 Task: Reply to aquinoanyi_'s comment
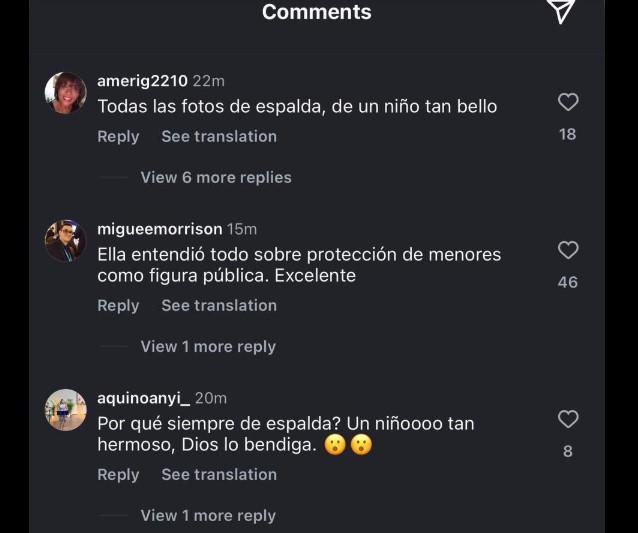pyautogui.click(x=118, y=474)
